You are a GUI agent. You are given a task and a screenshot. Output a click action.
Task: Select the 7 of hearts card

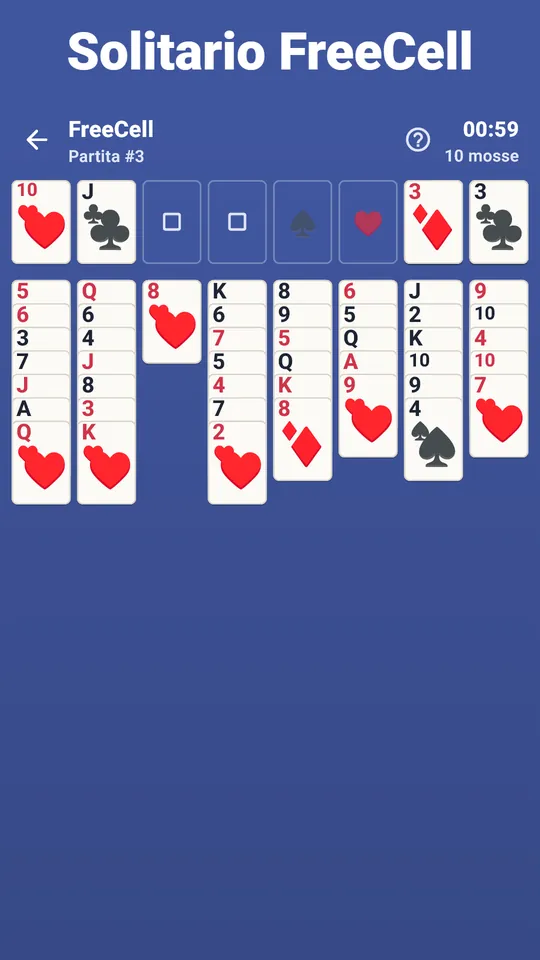pos(499,416)
